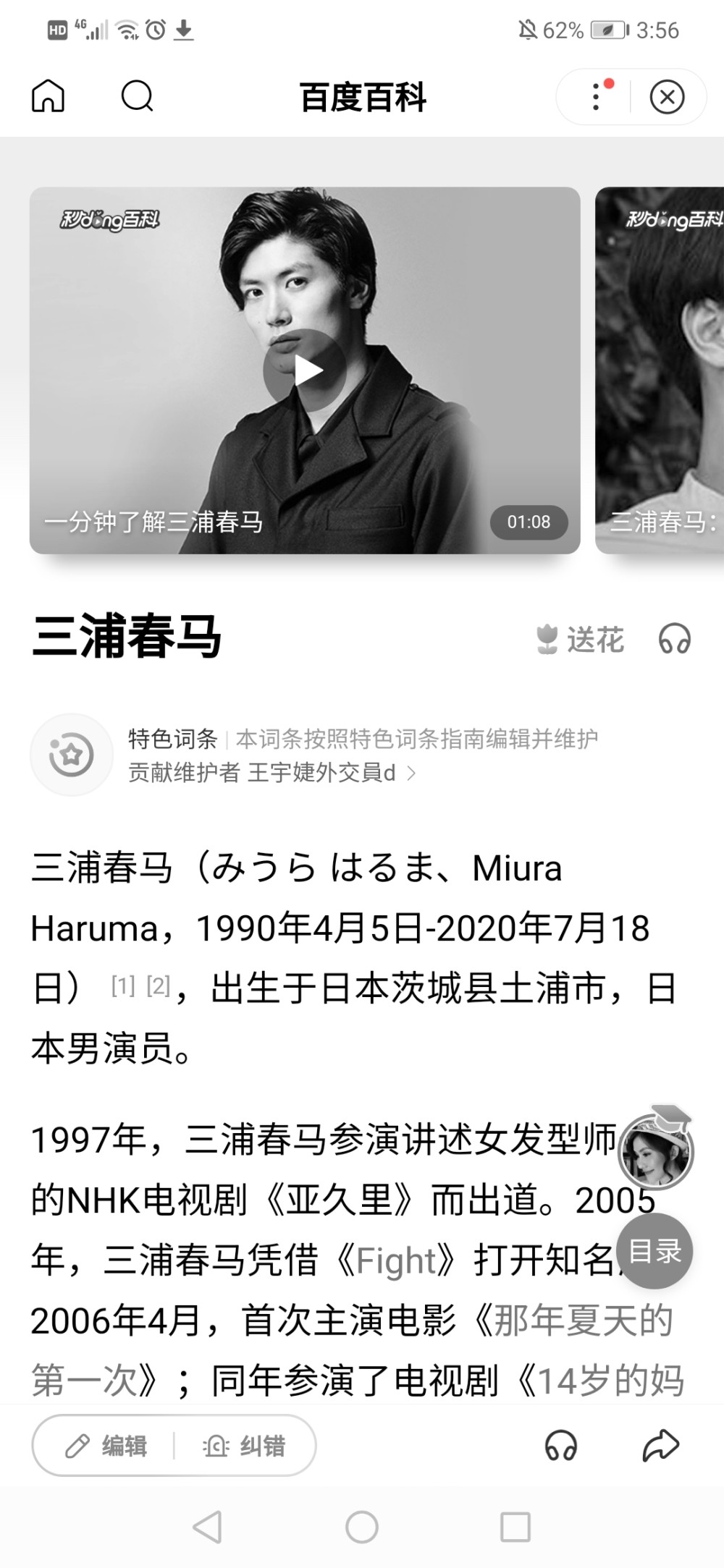Close the mini program with X
The image size is (724, 1568).
(667, 97)
